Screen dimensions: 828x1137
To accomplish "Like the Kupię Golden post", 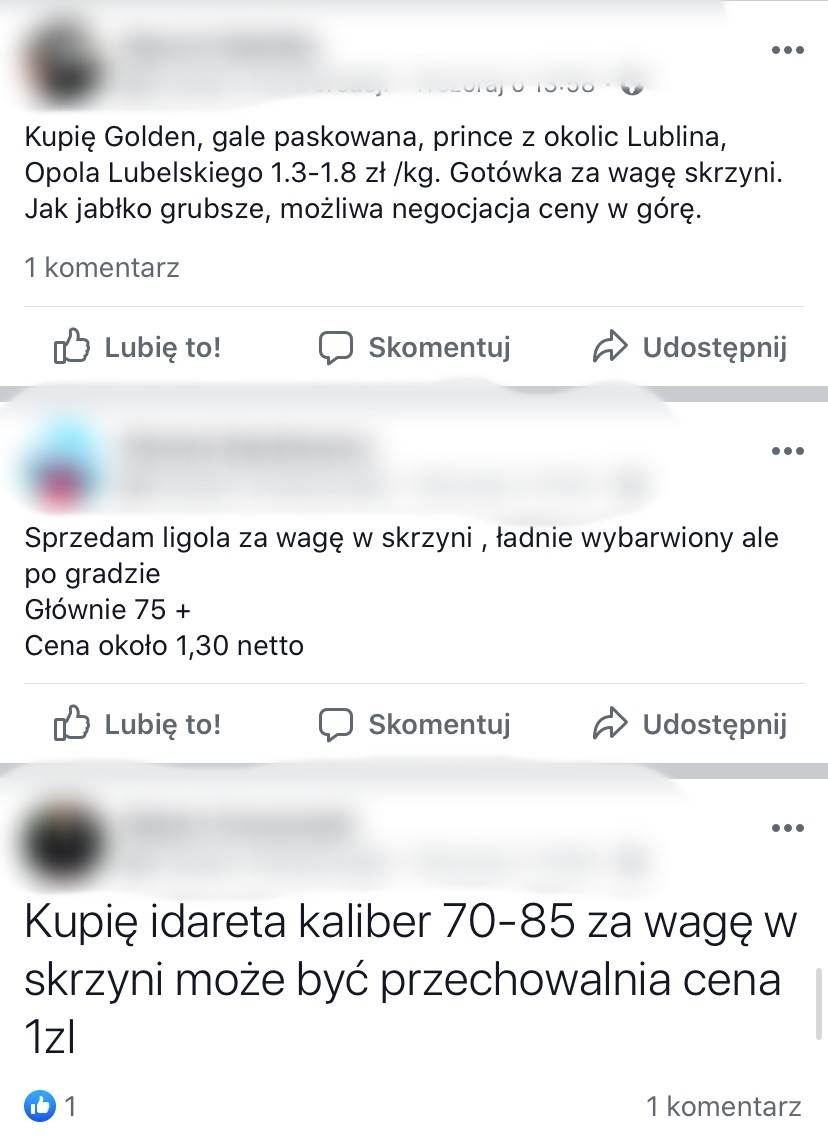I will tap(137, 347).
